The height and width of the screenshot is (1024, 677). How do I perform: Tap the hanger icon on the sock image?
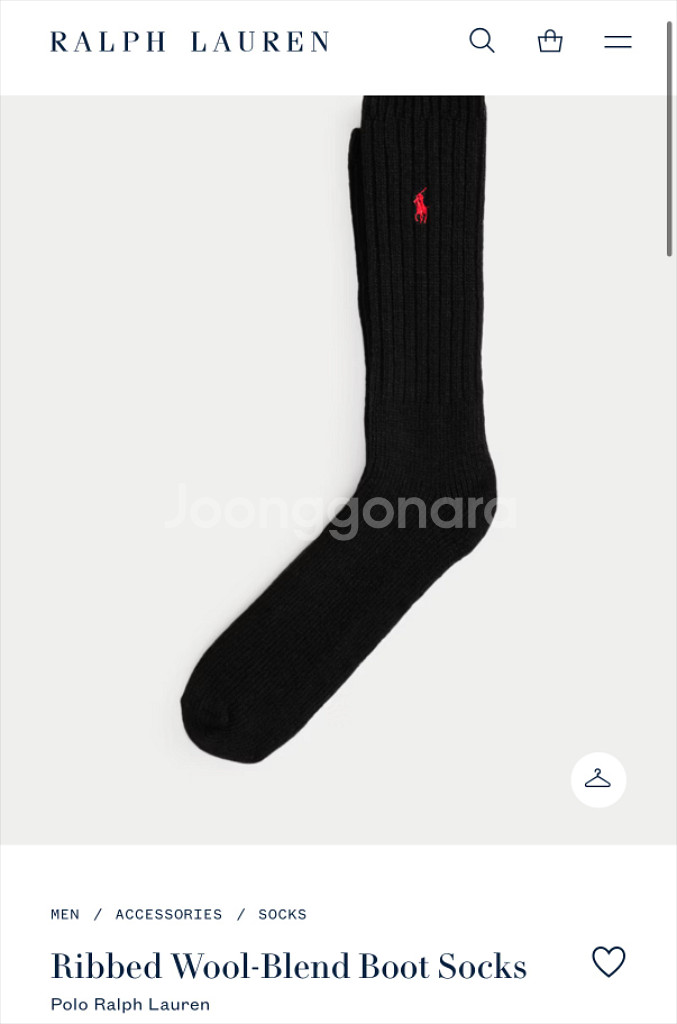coord(598,779)
